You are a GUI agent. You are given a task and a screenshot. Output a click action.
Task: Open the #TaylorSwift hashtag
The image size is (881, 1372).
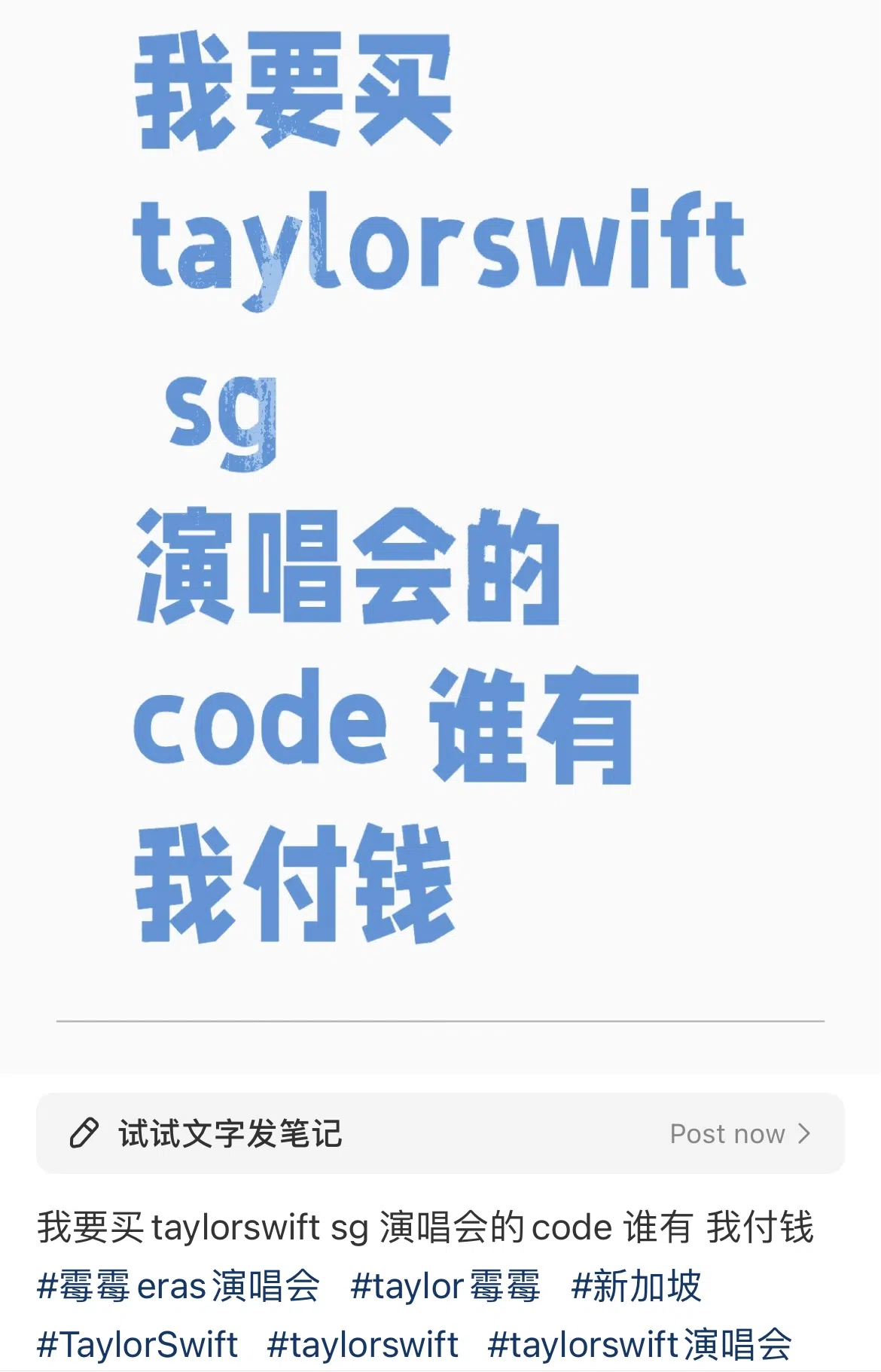(x=137, y=1345)
